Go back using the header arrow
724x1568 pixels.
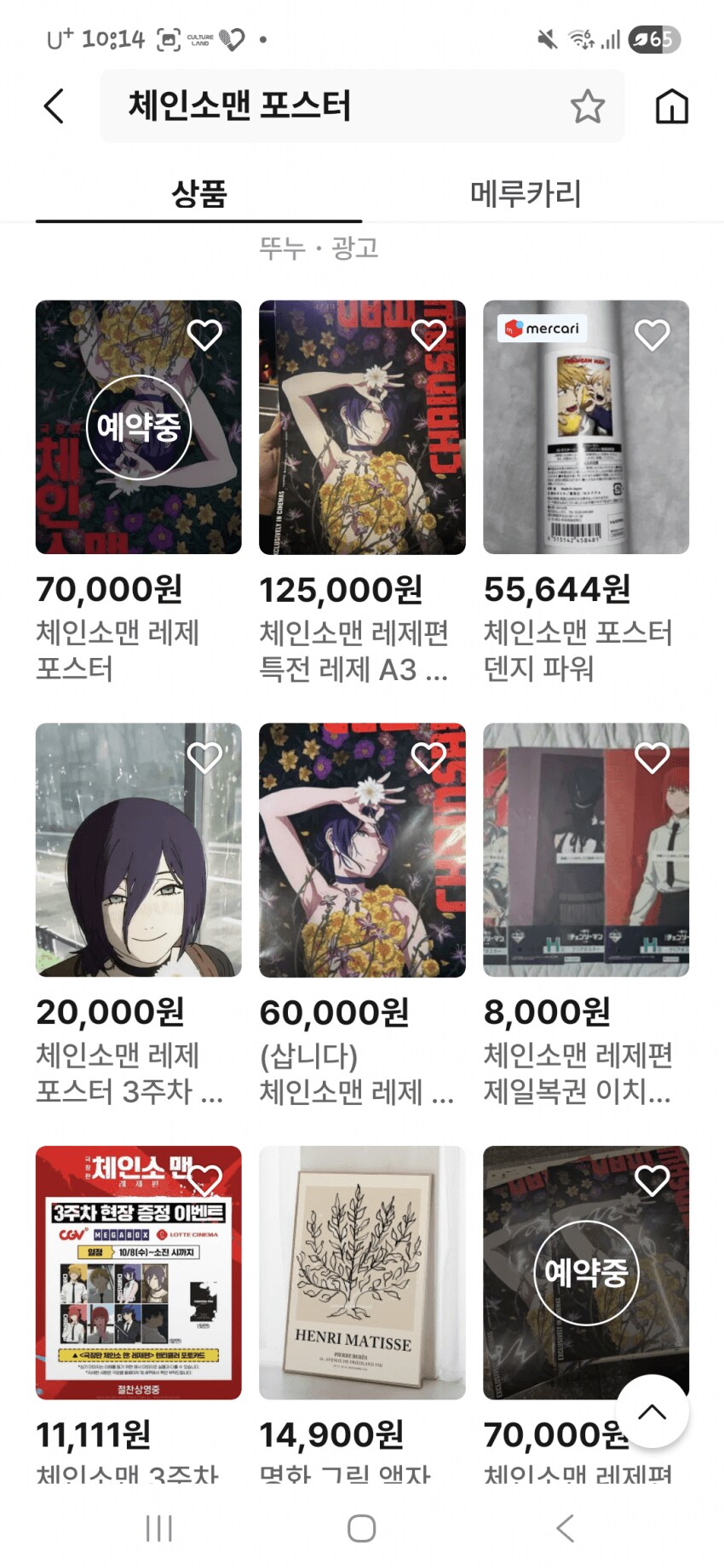(54, 106)
